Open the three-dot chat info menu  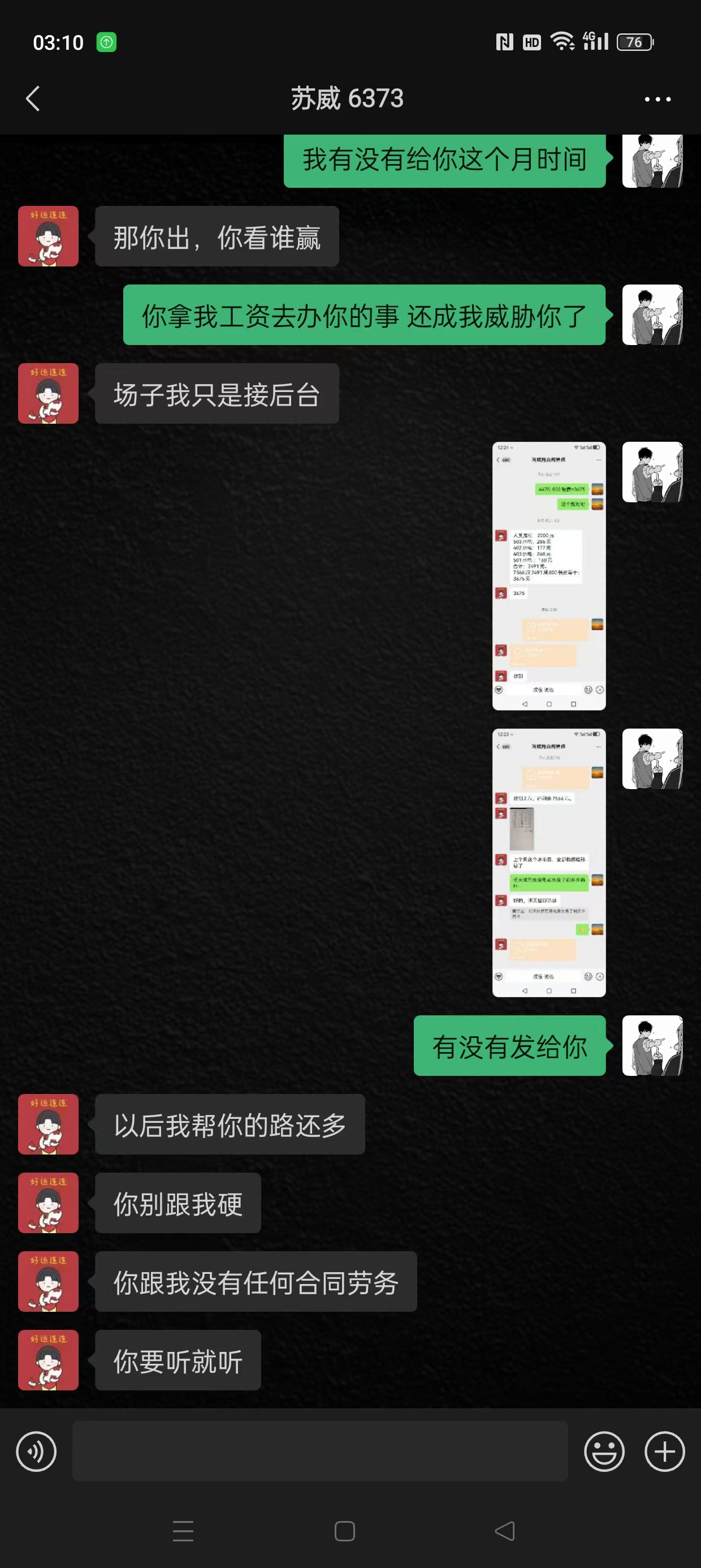658,98
